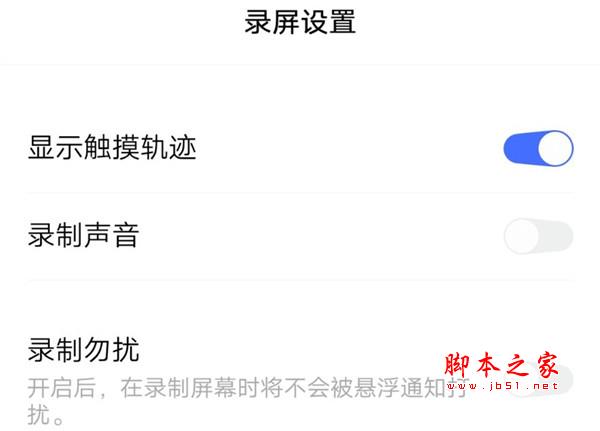The width and height of the screenshot is (600, 431).
Task: Enable the 录制声音 switch
Action: click(538, 237)
